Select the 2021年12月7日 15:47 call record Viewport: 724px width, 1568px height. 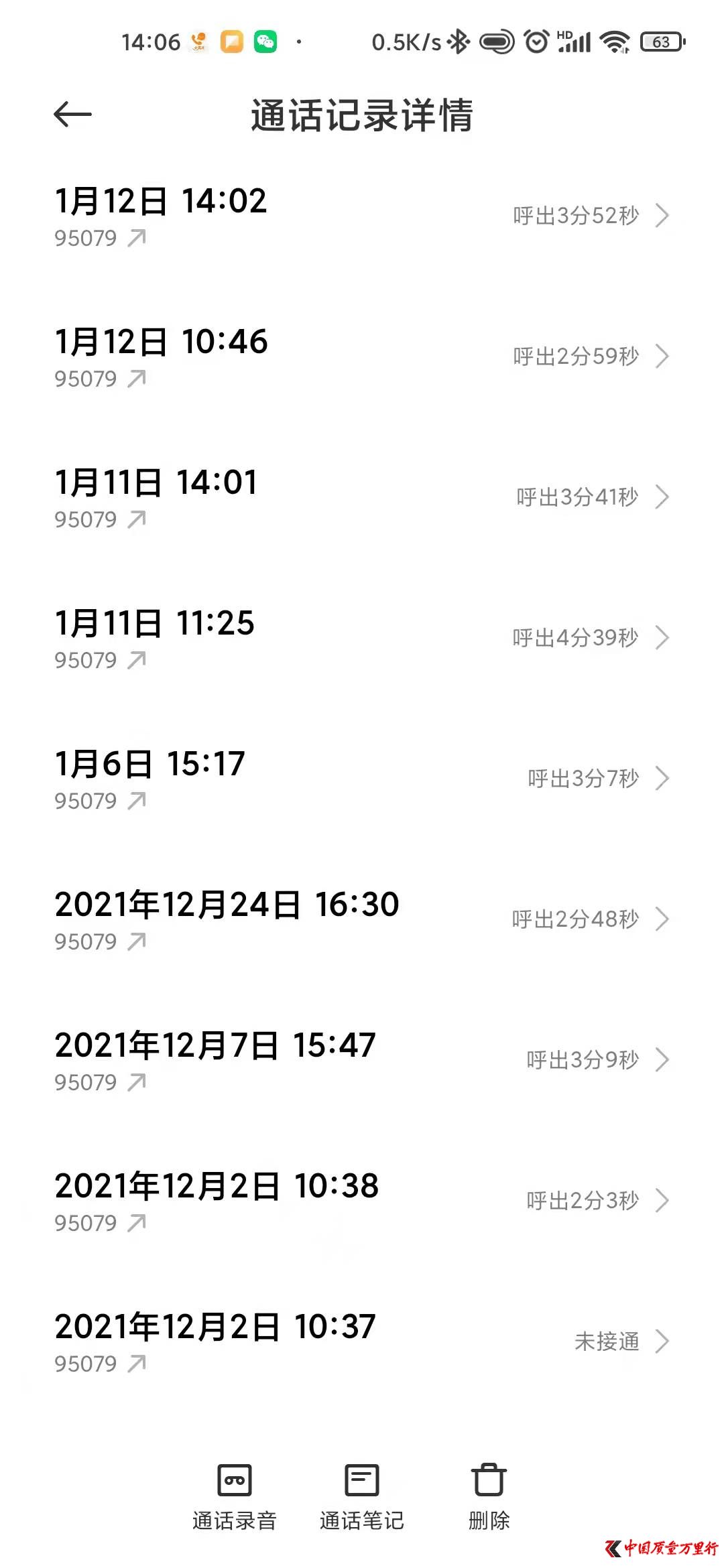[362, 1061]
